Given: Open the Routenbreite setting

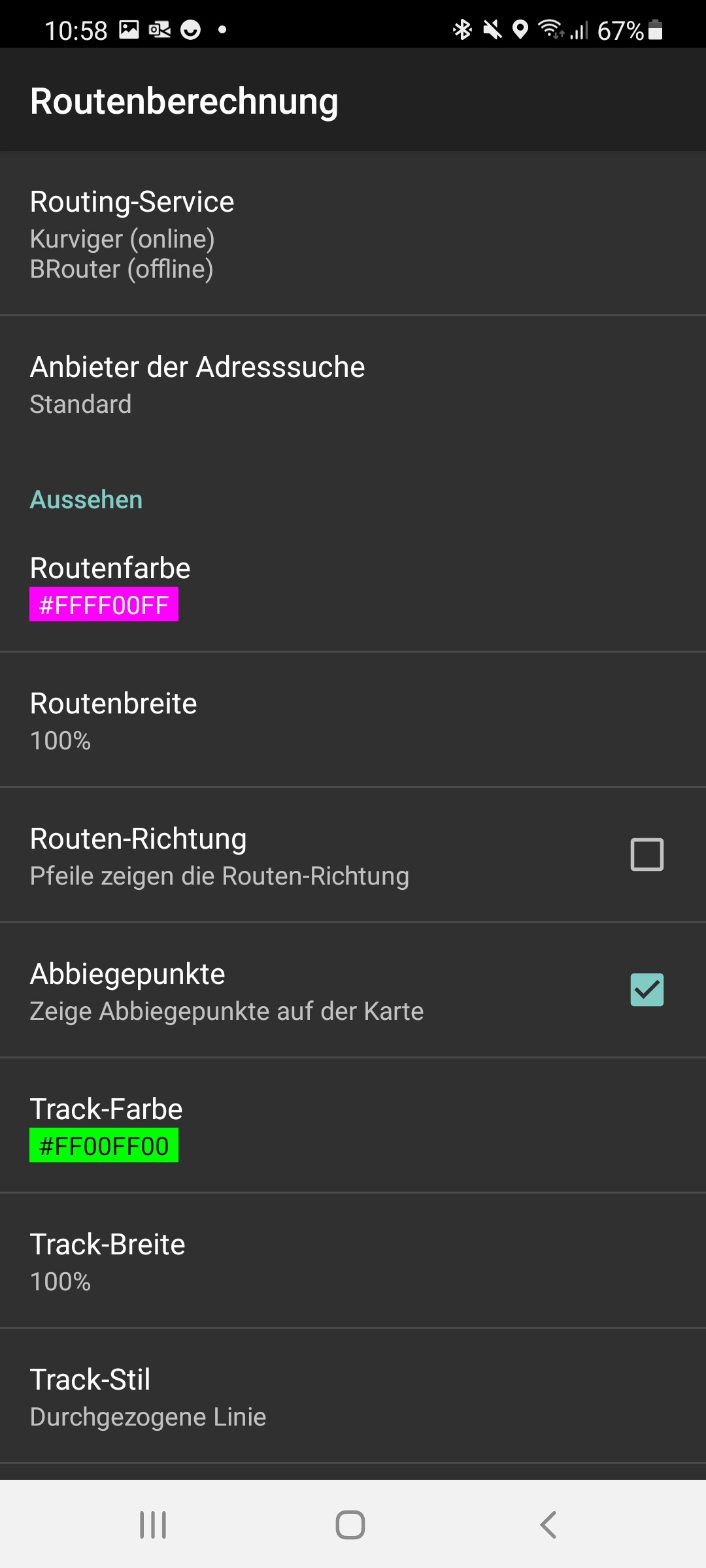Looking at the screenshot, I should 353,720.
